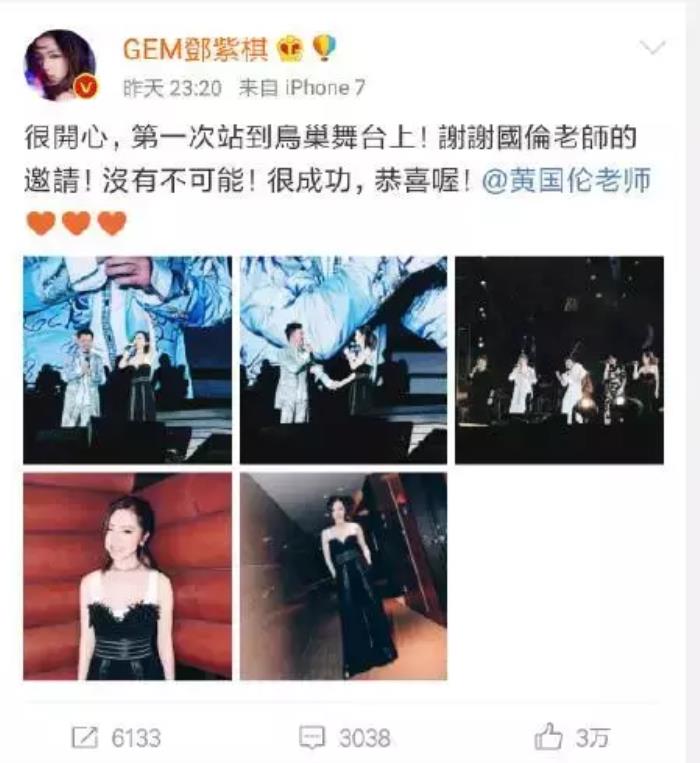Image resolution: width=700 pixels, height=763 pixels.
Task: Repost this post with 6133 shares
Action: click(116, 738)
